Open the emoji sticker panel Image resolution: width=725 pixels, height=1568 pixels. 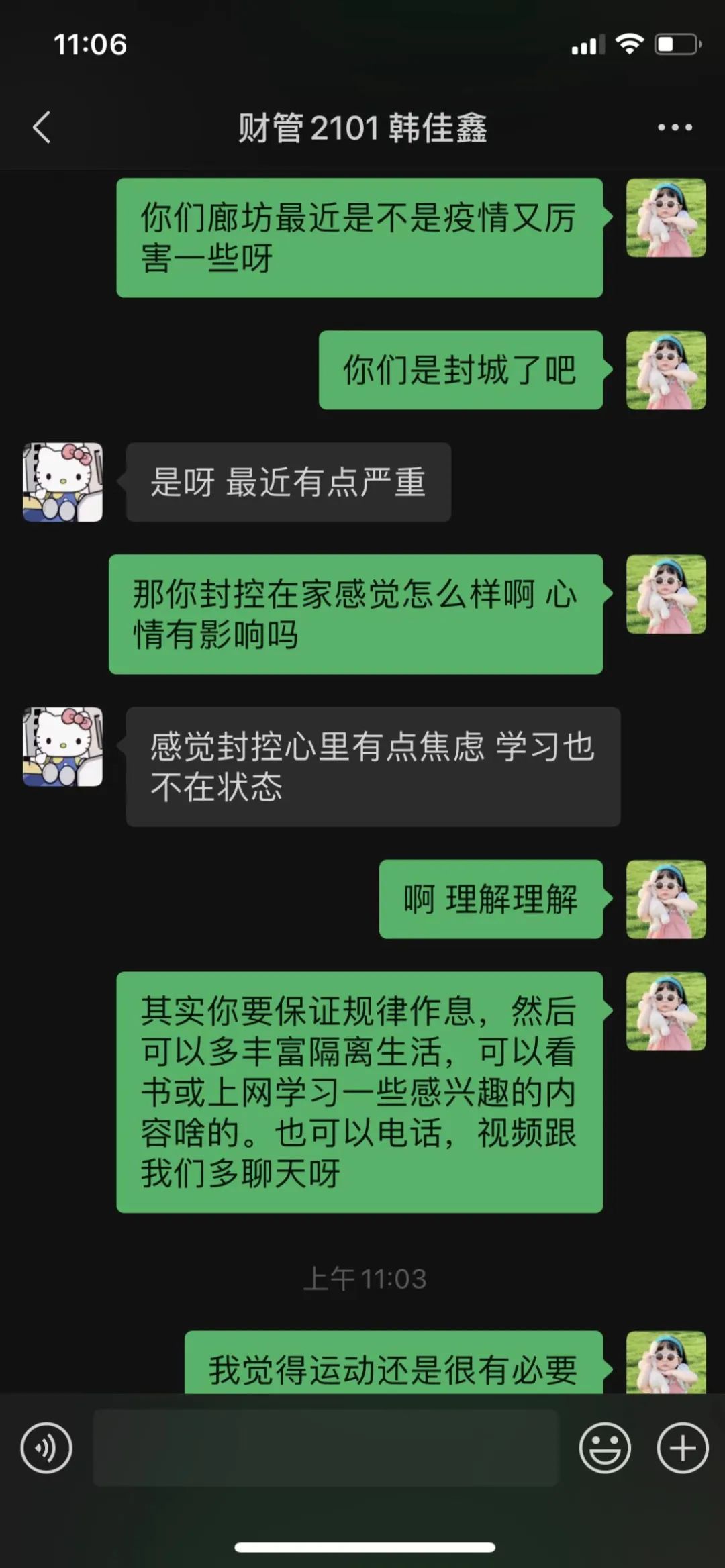click(x=604, y=1447)
